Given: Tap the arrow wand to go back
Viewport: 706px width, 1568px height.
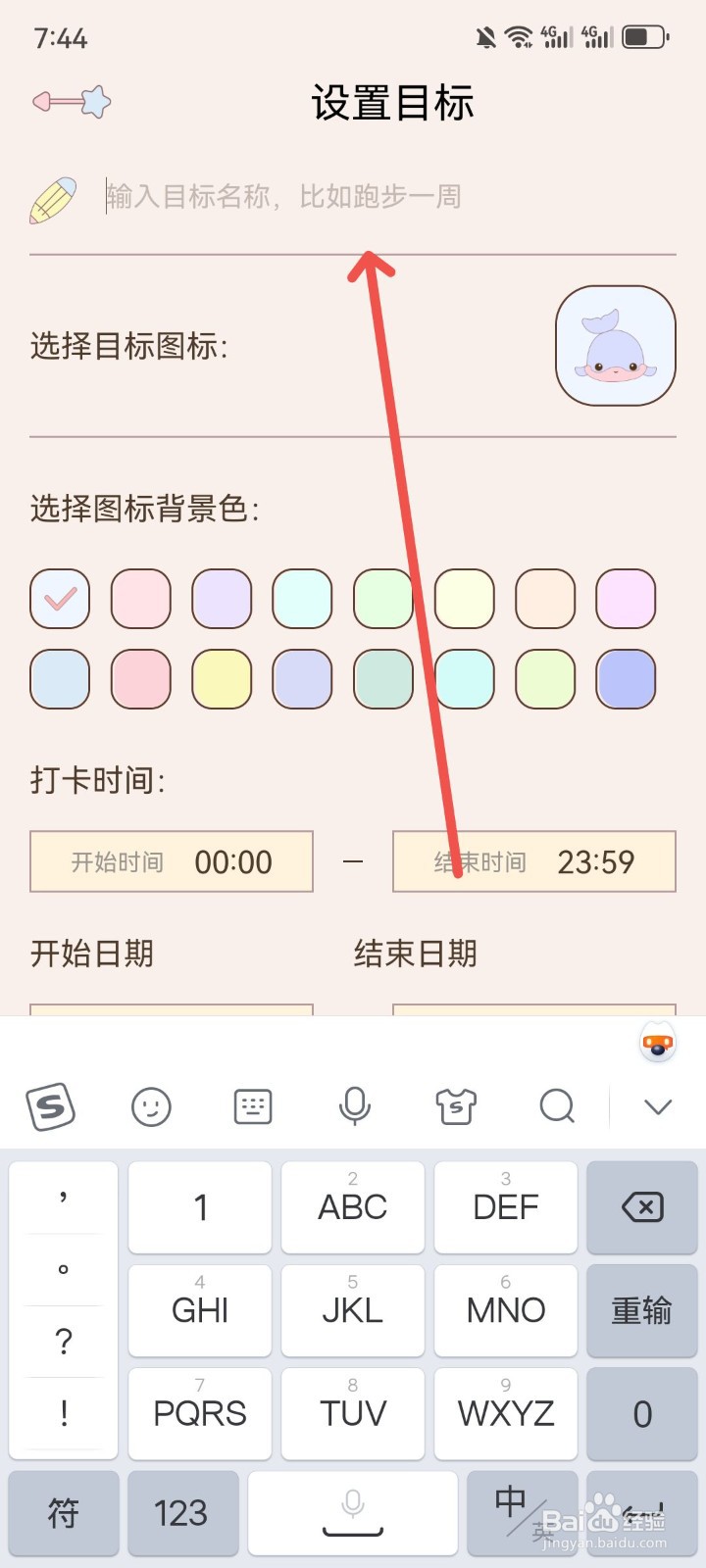Looking at the screenshot, I should [69, 101].
